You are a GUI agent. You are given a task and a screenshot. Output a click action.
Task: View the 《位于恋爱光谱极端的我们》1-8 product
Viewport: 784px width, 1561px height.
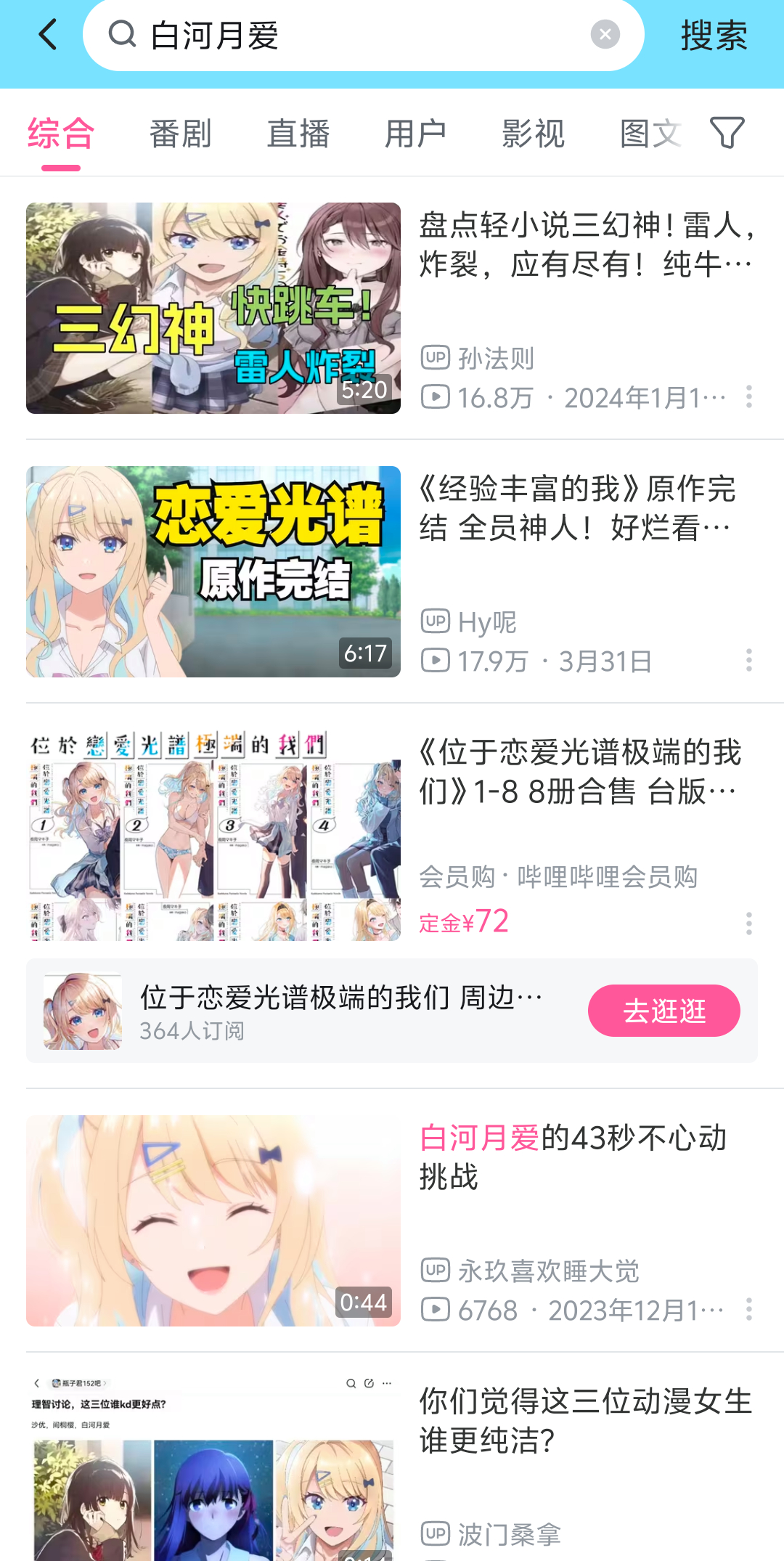pos(213,835)
